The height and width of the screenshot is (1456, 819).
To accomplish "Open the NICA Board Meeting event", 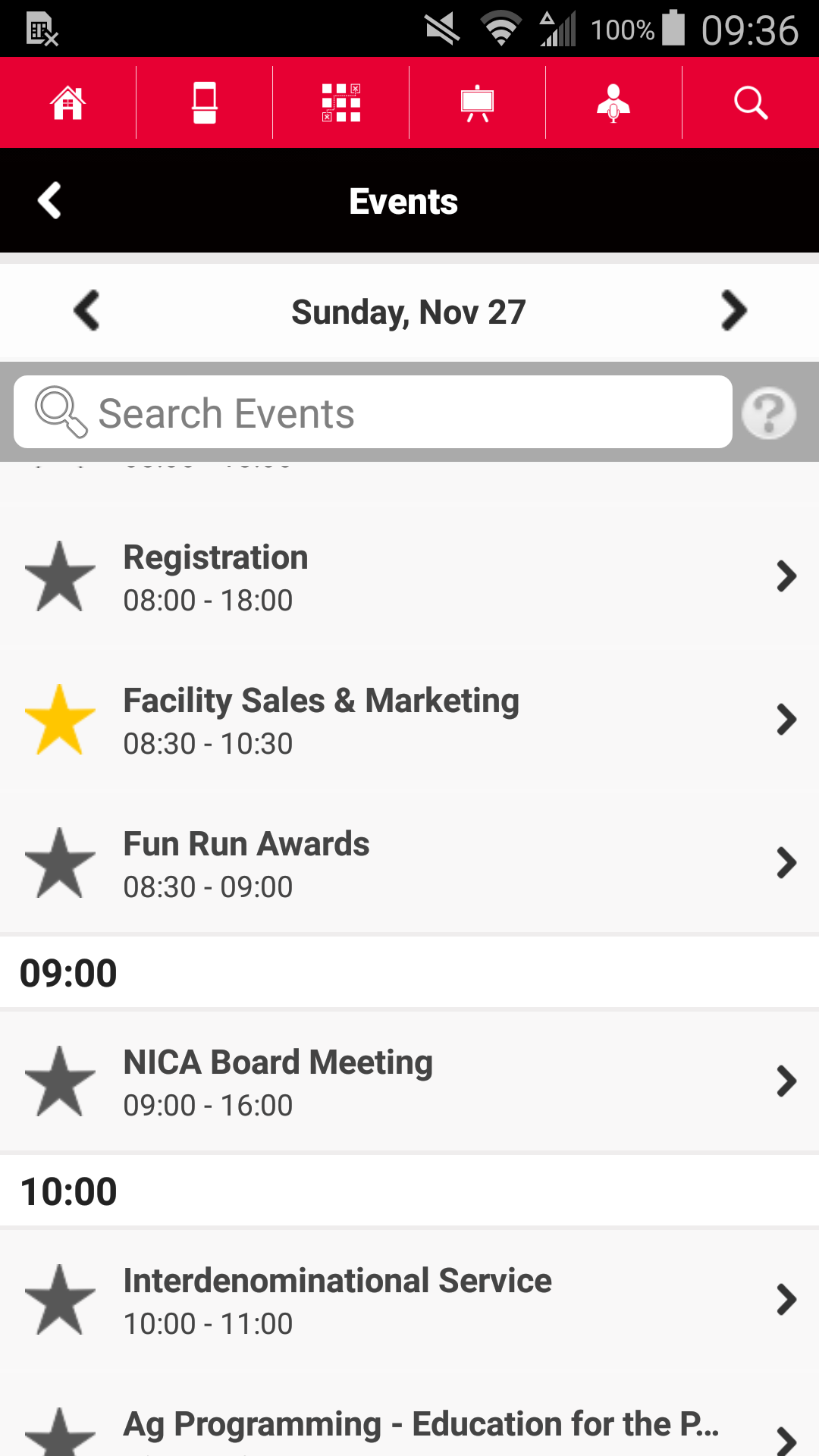I will pos(409,1081).
